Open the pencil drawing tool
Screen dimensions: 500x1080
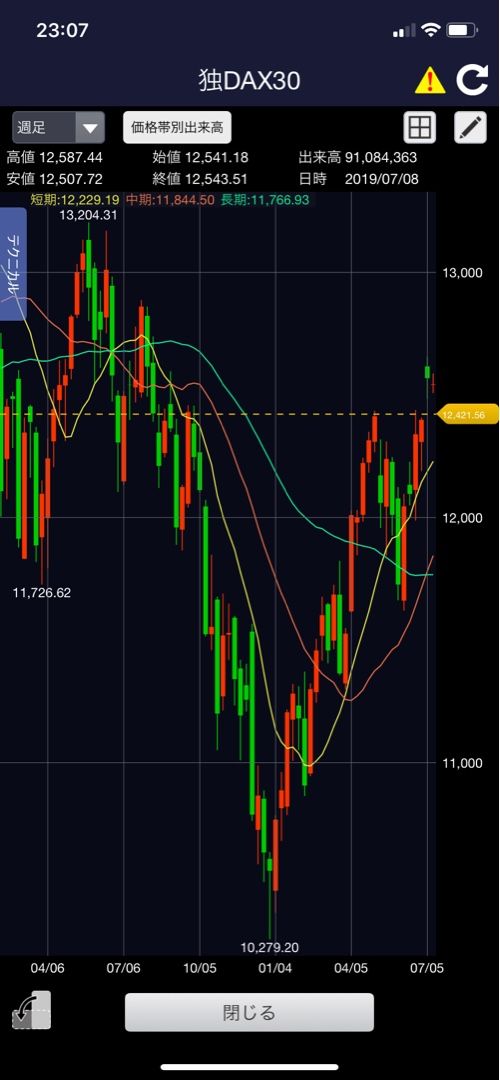[x=470, y=127]
